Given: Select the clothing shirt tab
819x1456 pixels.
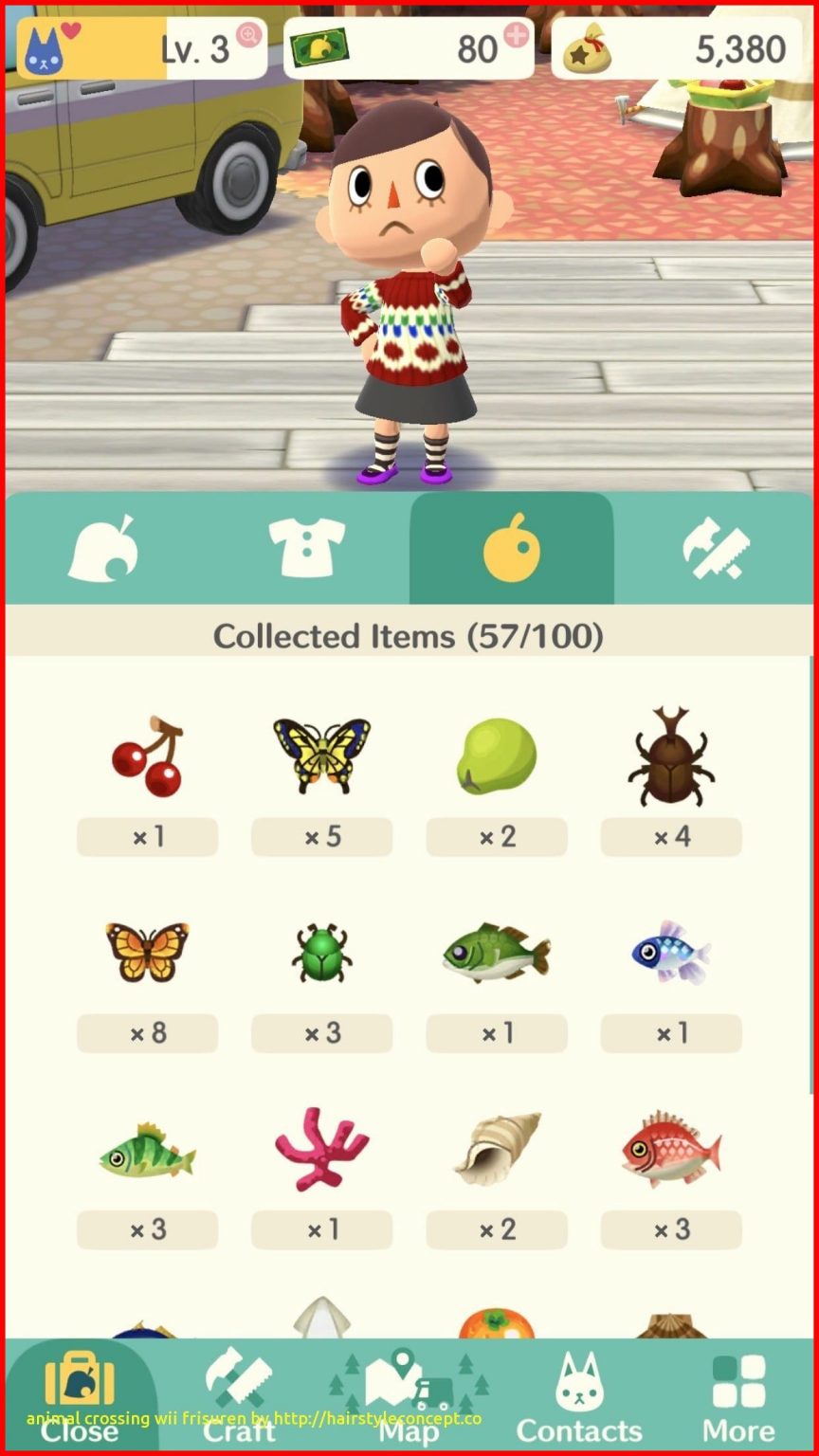Looking at the screenshot, I should click(307, 548).
